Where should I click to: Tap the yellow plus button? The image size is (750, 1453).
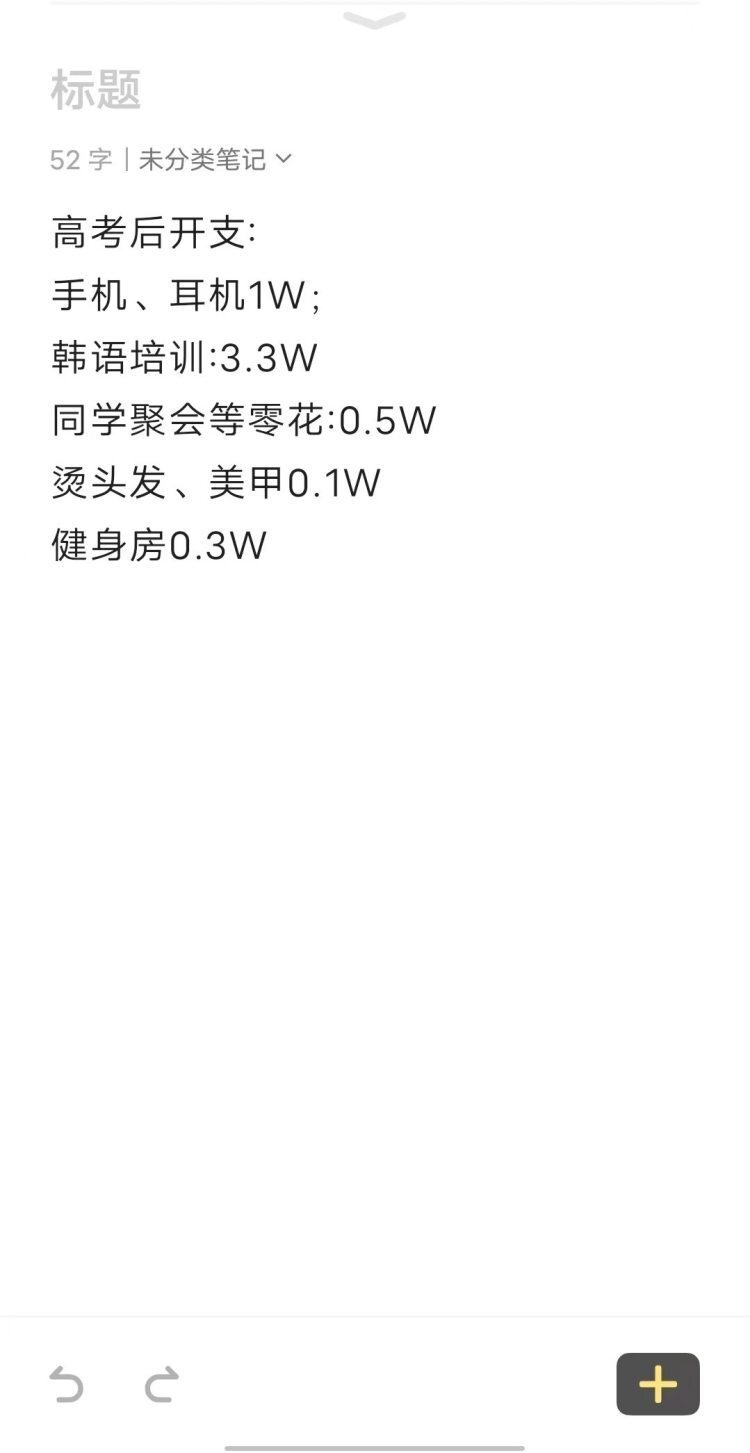657,1384
